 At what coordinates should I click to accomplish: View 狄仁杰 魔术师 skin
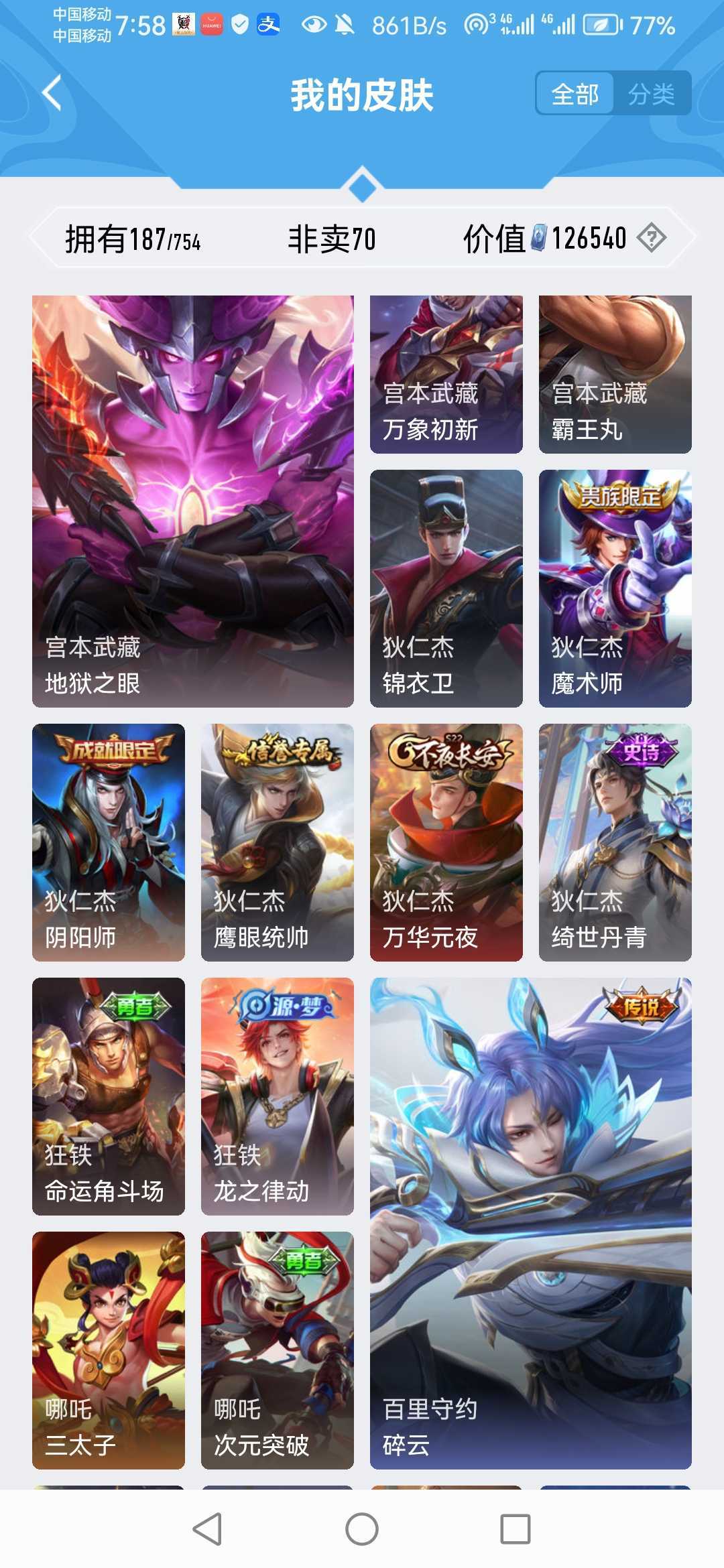tap(615, 588)
